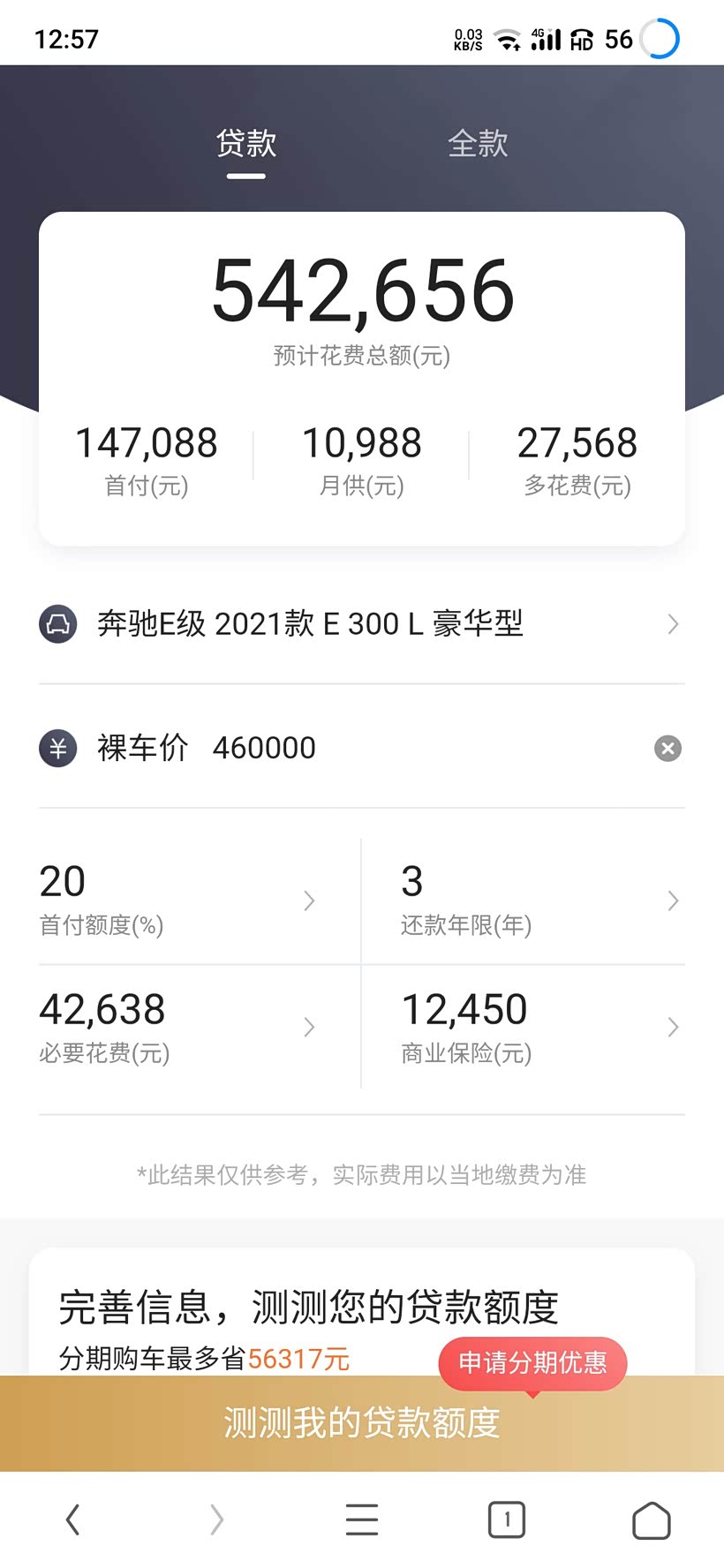Open the browser menu icon at bottom
The height and width of the screenshot is (1568, 724).
[x=362, y=1519]
